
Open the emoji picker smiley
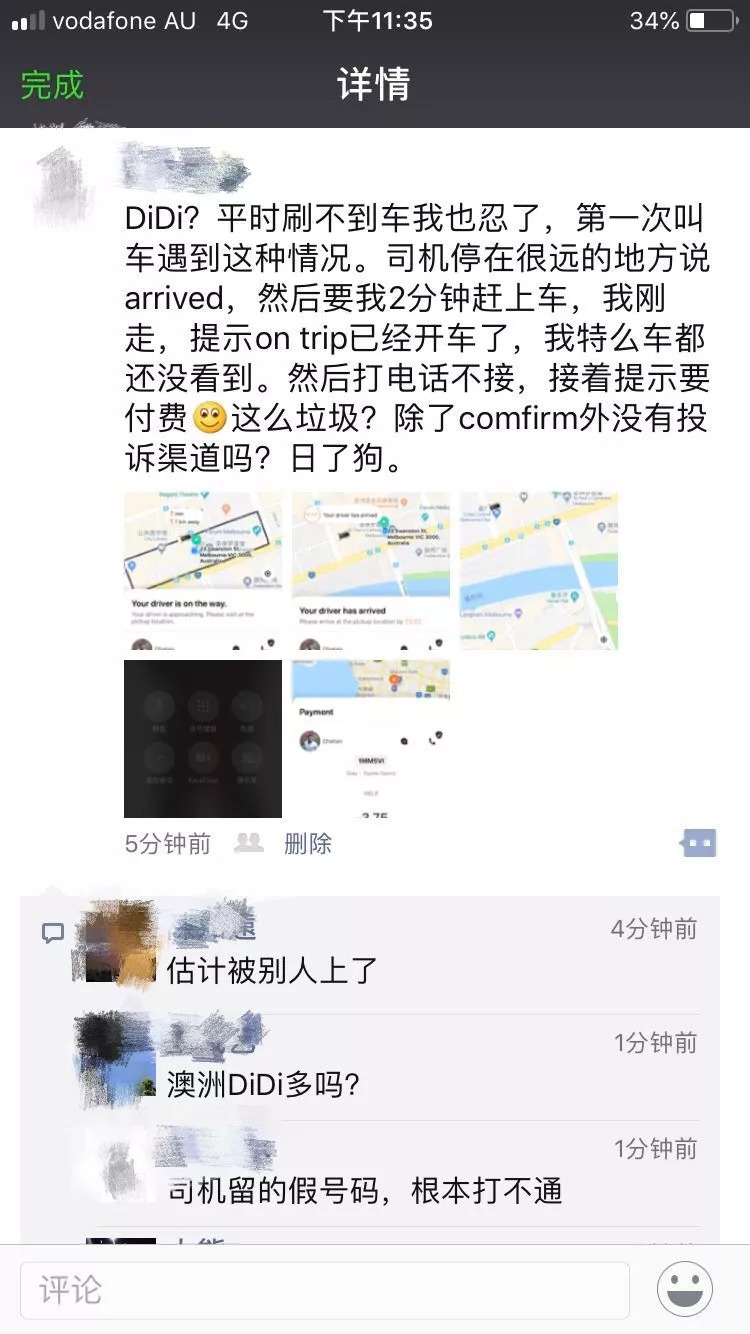click(686, 1289)
